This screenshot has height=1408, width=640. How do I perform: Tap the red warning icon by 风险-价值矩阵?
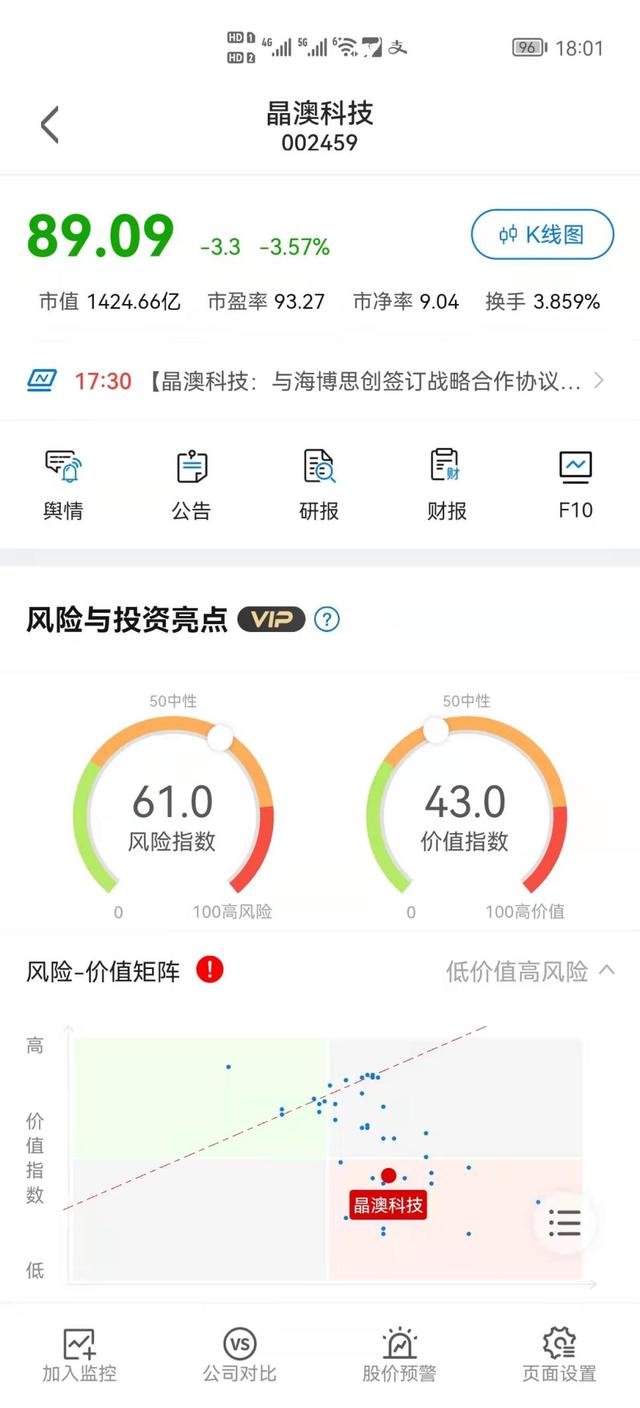click(210, 969)
